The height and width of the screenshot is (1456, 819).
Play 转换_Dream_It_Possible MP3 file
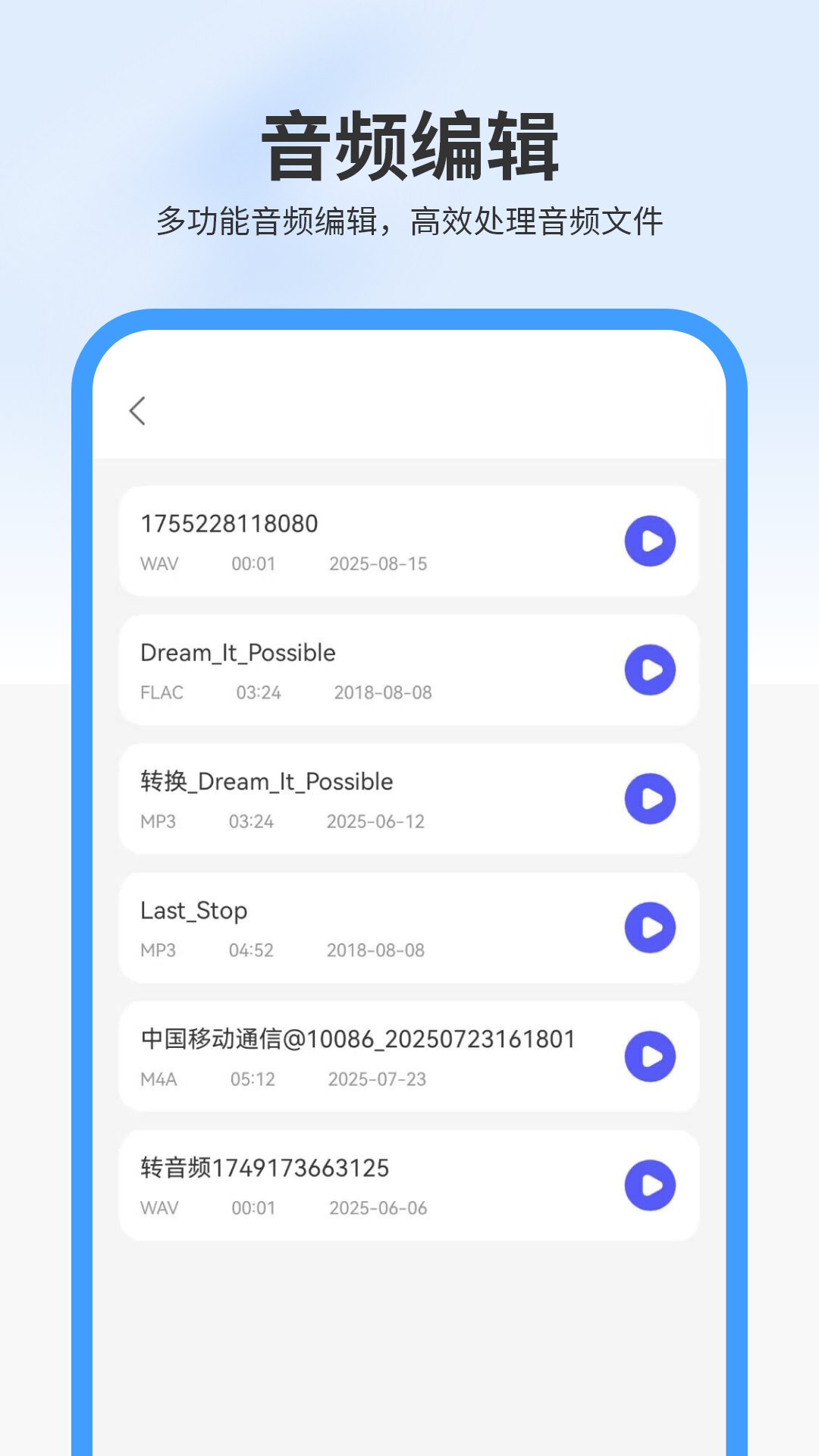(x=650, y=798)
